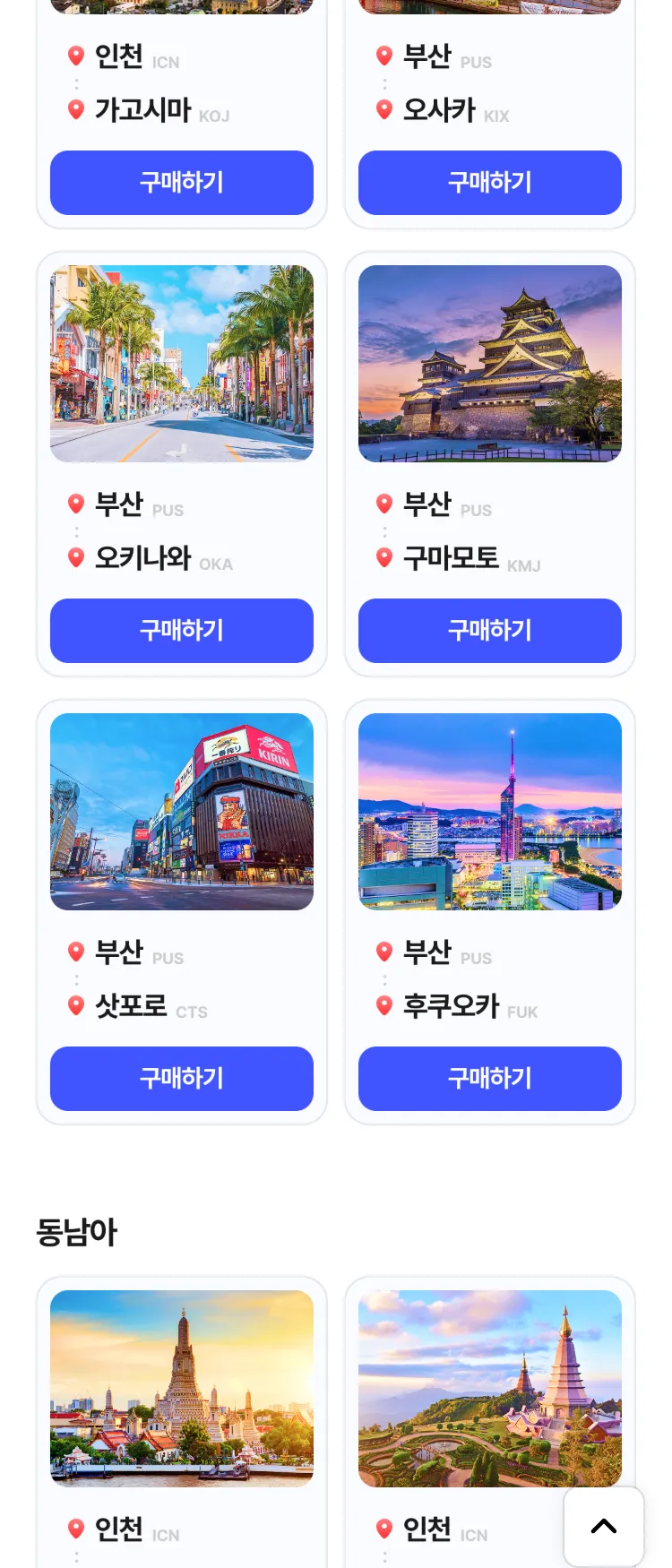View the 삿포로 city photo card
The image size is (672, 1568).
(x=182, y=812)
